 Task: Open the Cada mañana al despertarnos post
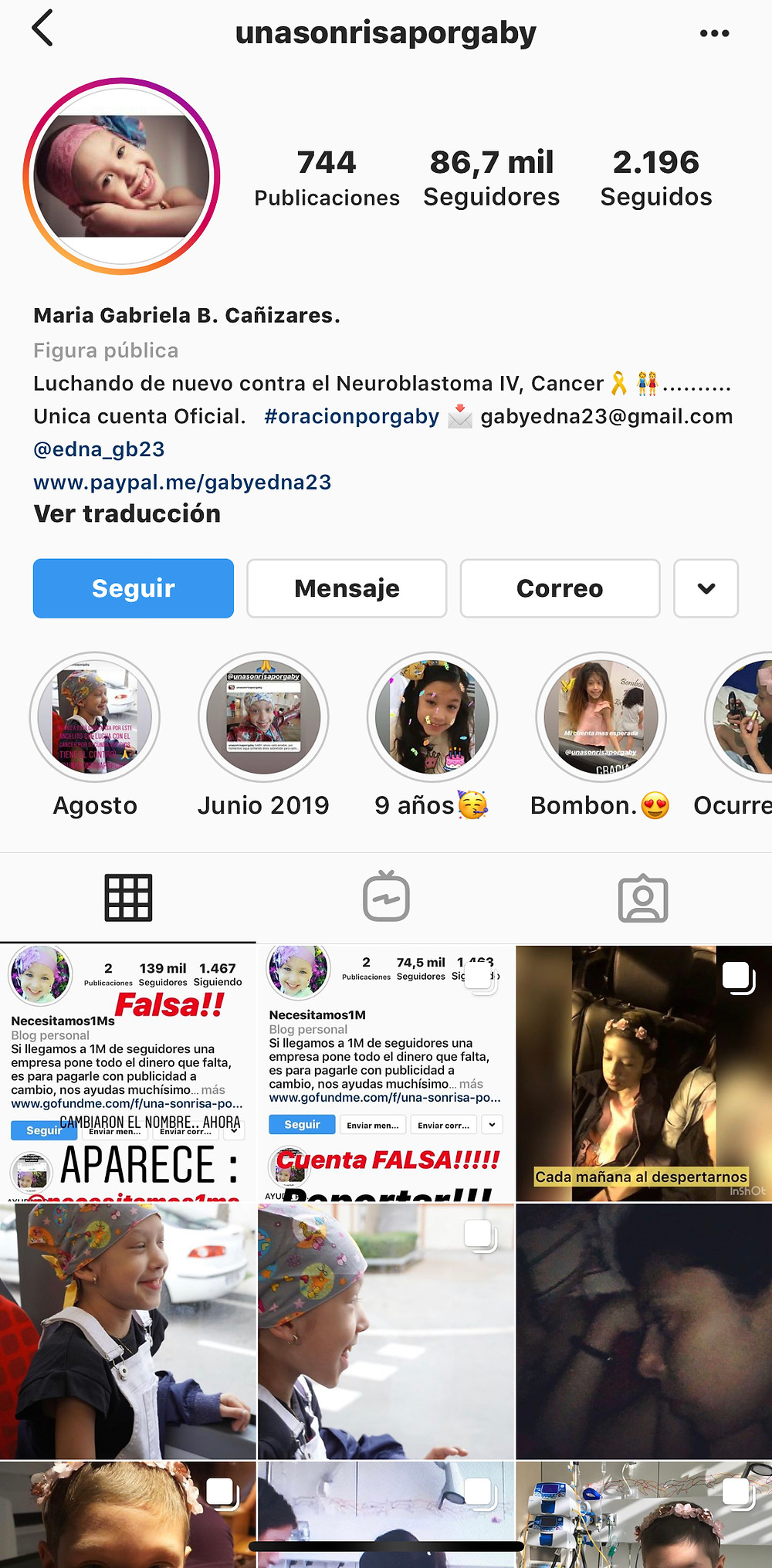click(x=644, y=1073)
